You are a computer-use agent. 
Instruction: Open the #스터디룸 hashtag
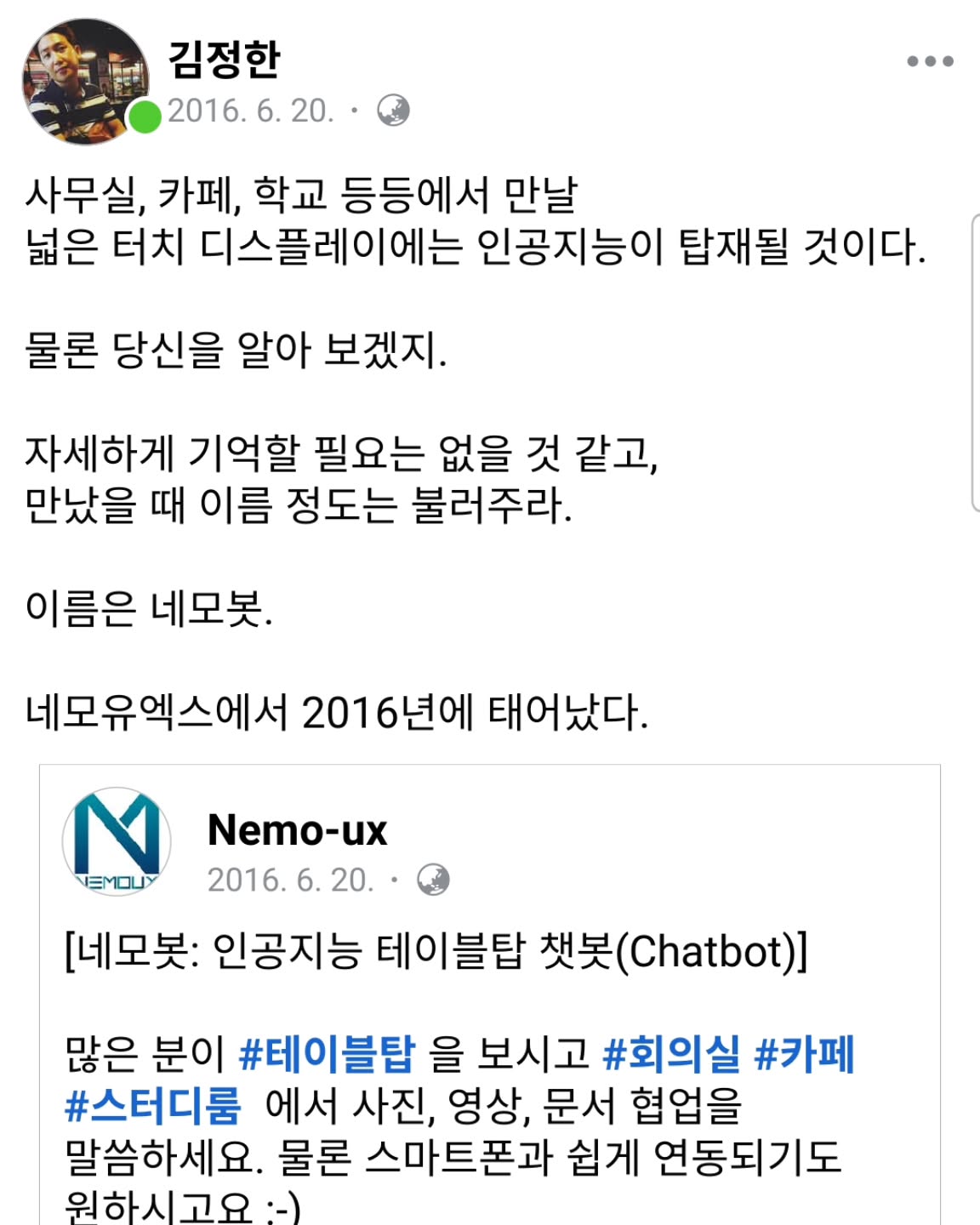tap(153, 1105)
